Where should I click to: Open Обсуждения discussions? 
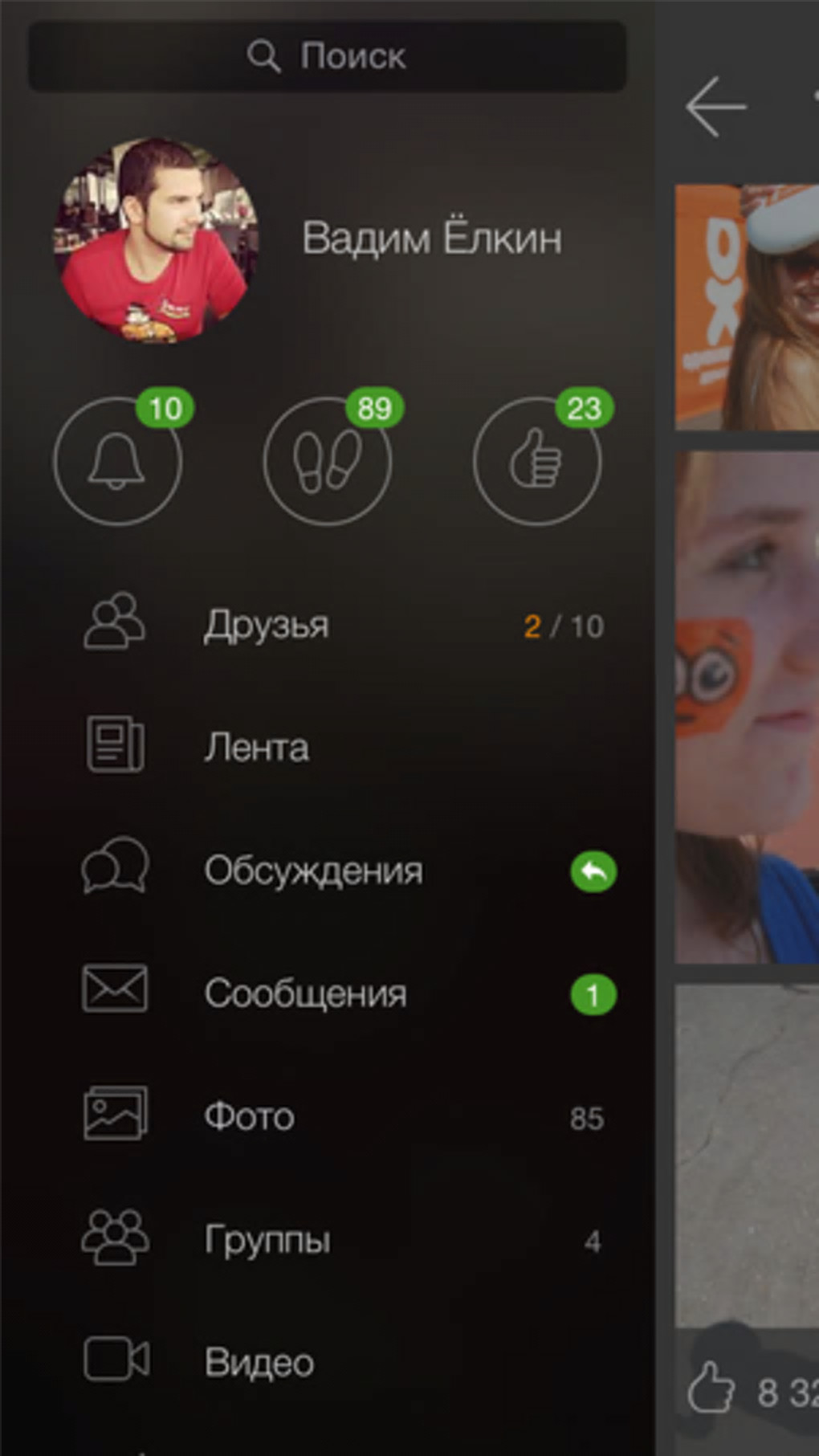coord(313,871)
